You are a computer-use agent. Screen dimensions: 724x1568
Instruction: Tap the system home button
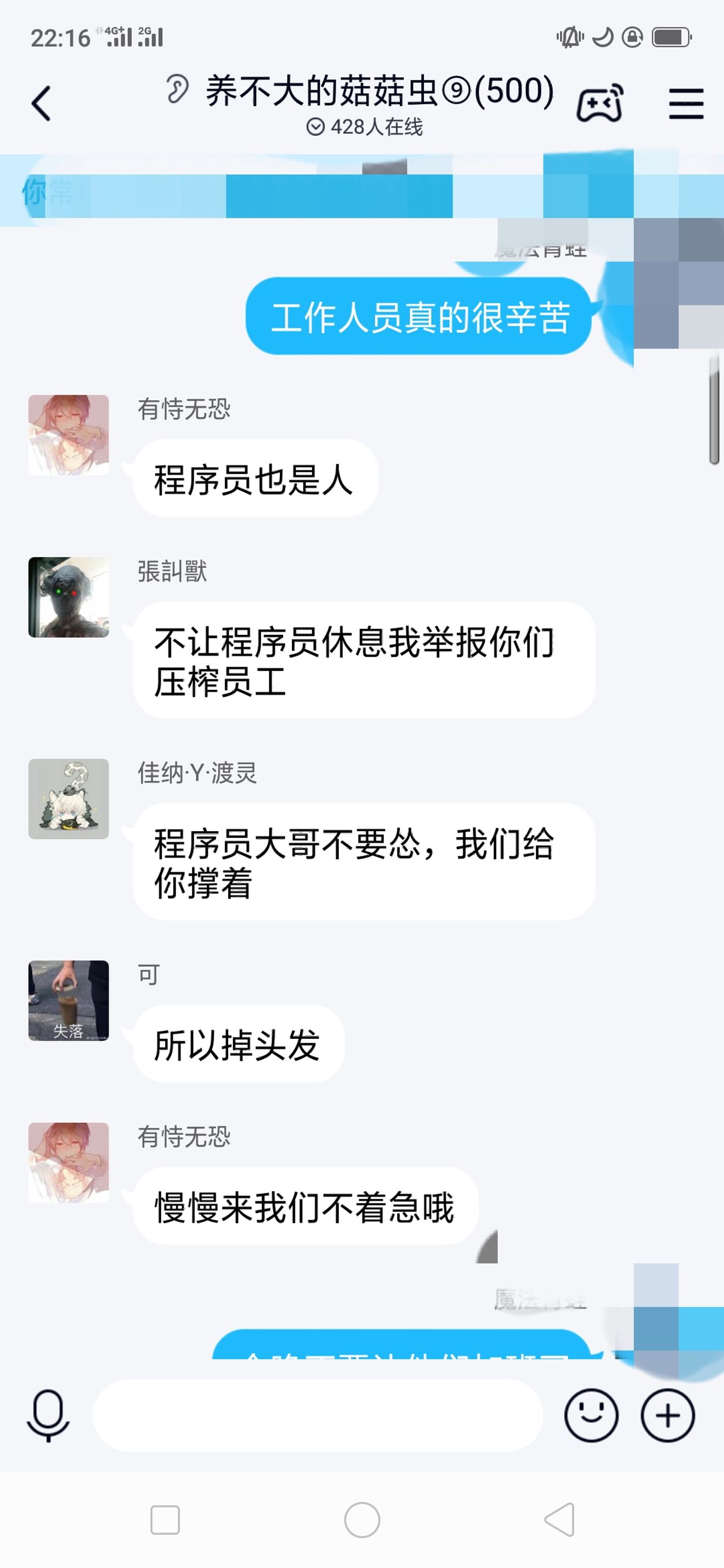(x=361, y=1520)
